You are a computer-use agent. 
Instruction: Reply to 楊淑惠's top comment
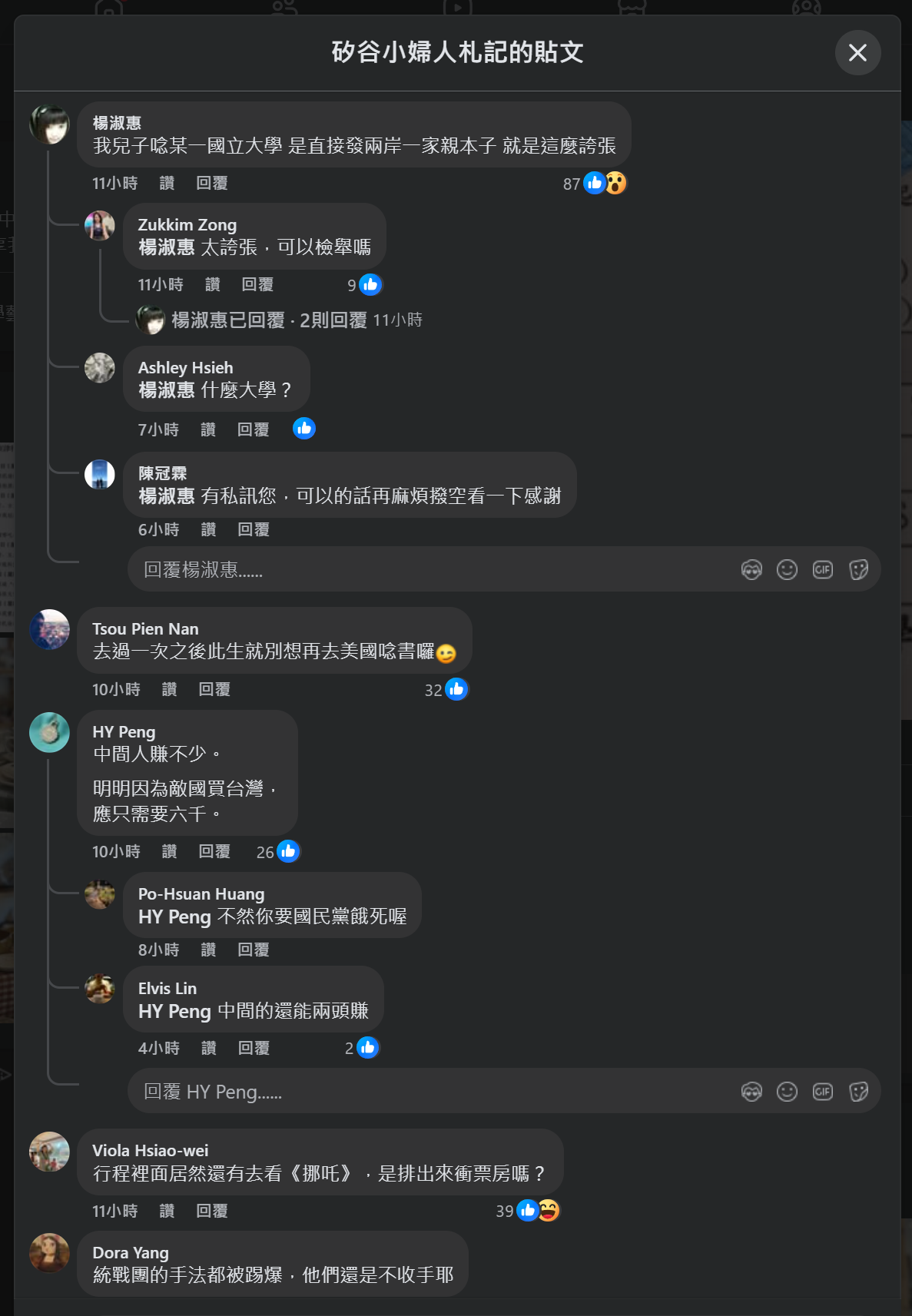pos(211,184)
